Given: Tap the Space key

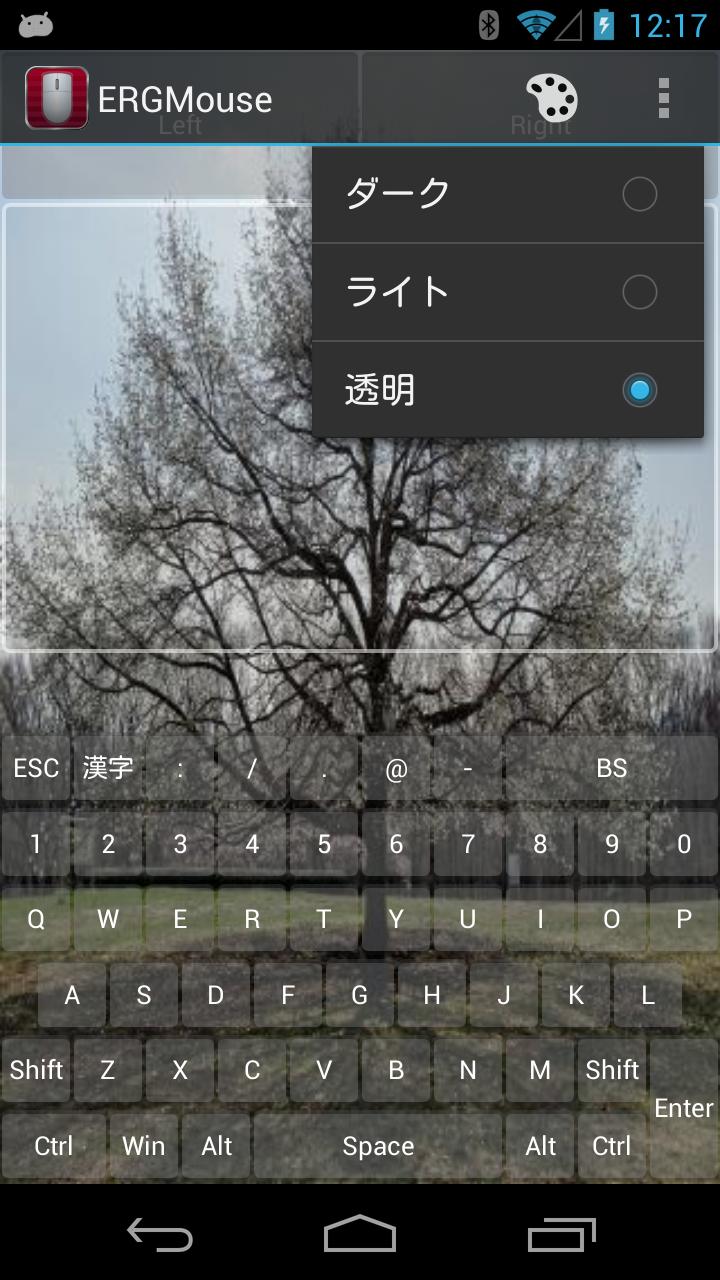Looking at the screenshot, I should click(378, 1146).
